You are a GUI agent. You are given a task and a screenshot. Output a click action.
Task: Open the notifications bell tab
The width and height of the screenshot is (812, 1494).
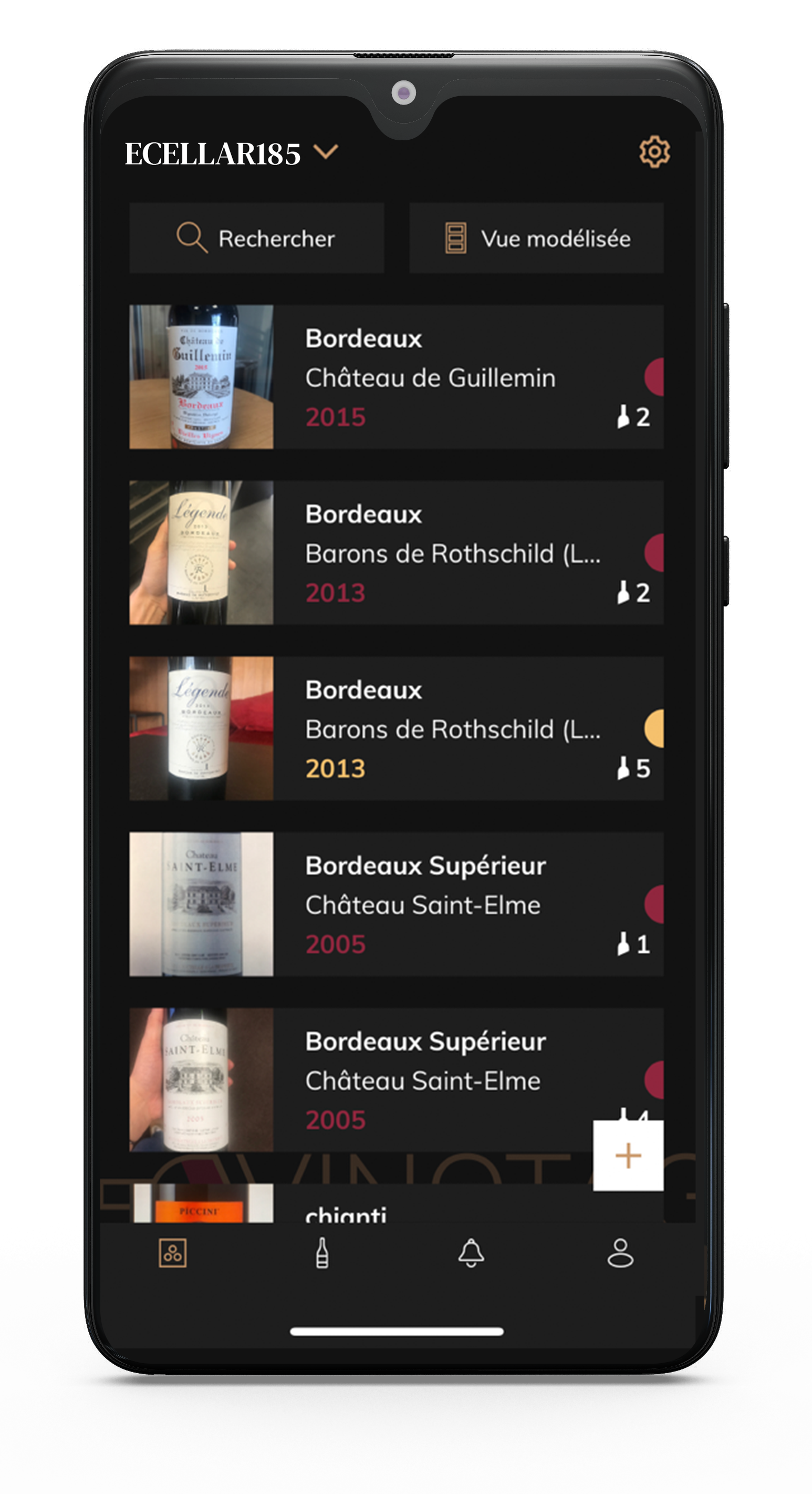471,1253
